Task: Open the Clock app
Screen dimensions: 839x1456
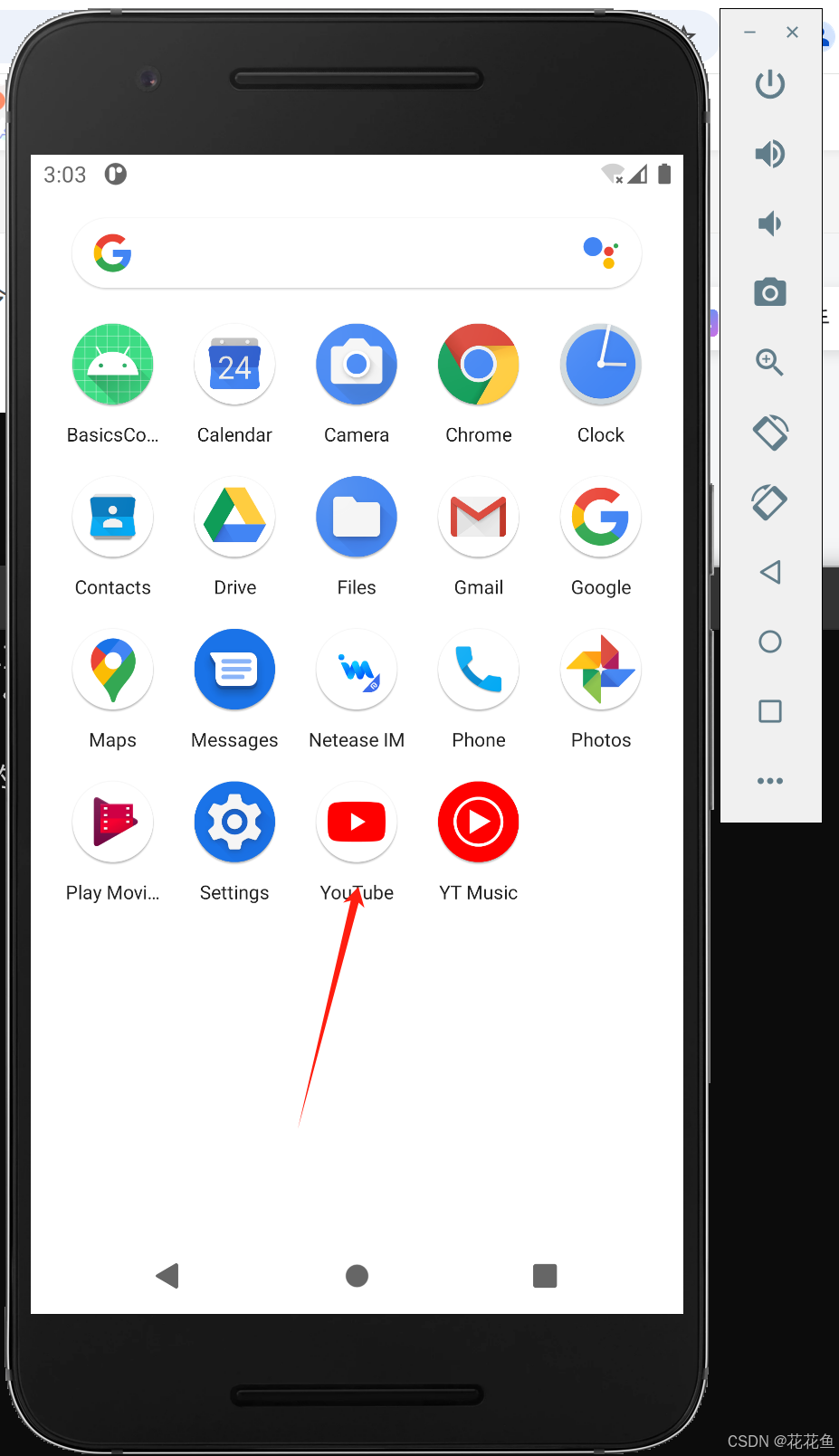Action: 600,365
